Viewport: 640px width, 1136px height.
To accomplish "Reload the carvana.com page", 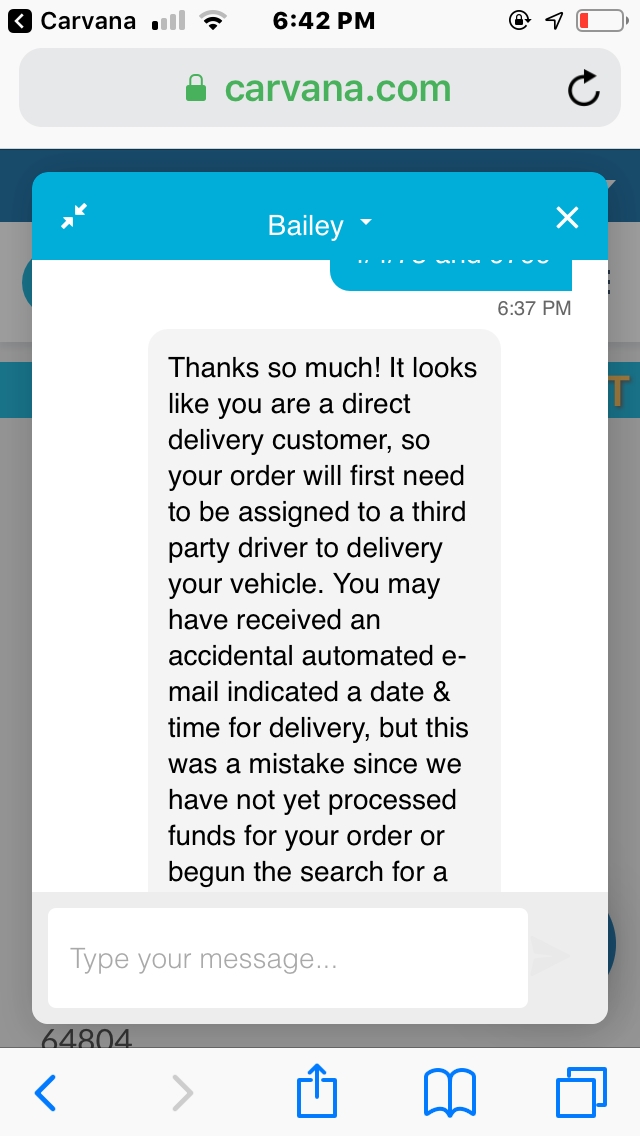I will [583, 88].
